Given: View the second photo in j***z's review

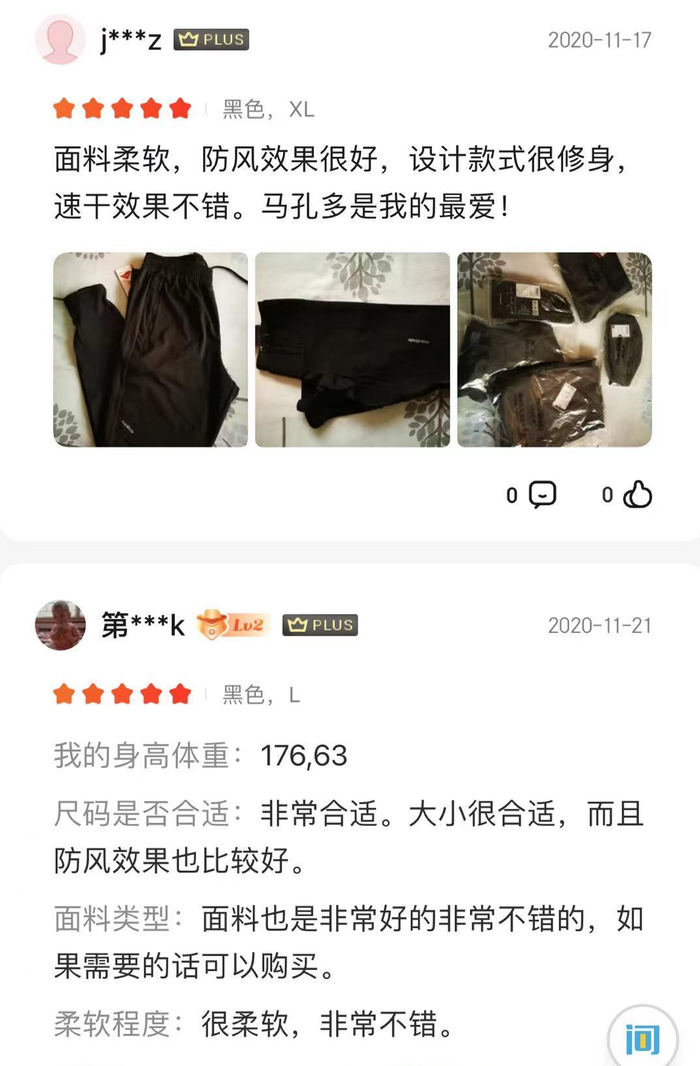Looking at the screenshot, I should pos(352,349).
